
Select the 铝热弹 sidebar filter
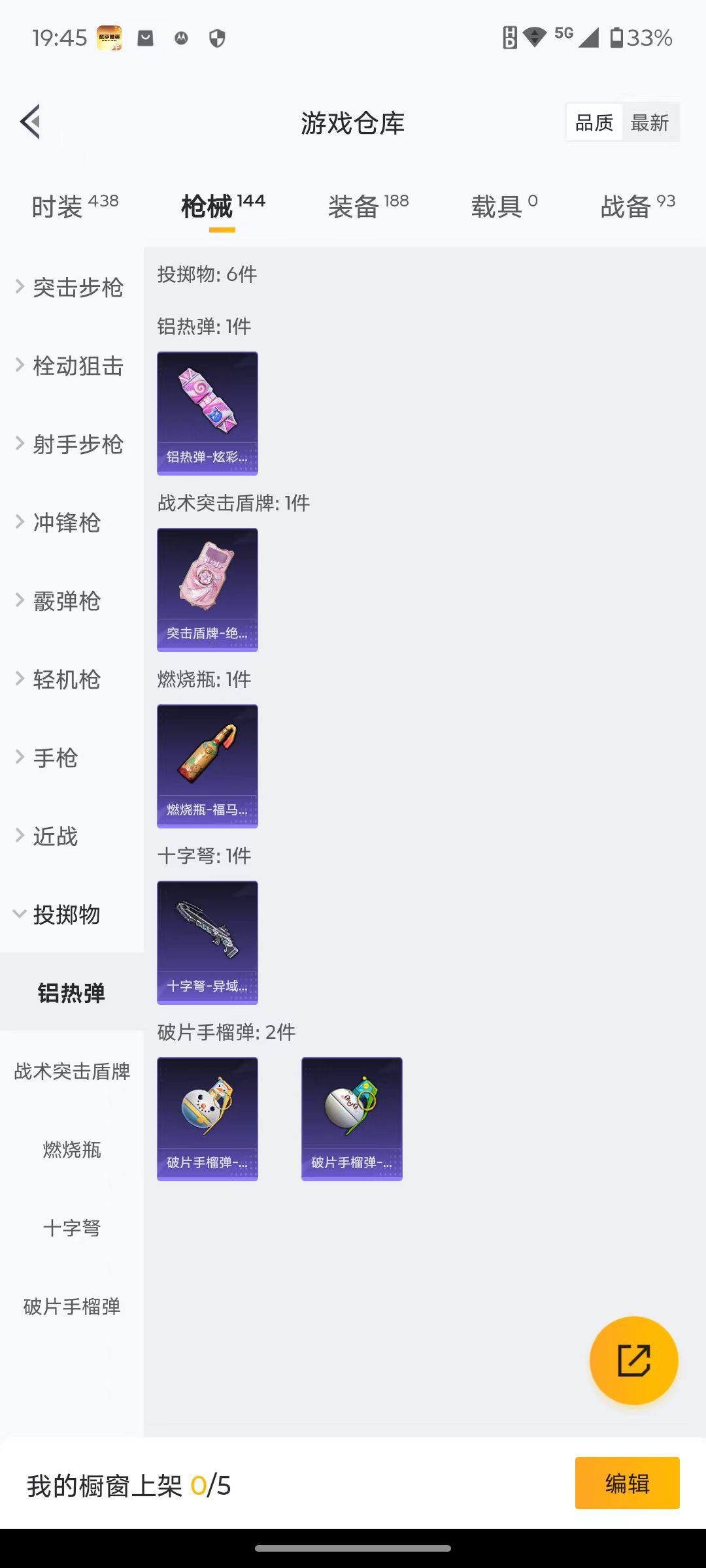click(72, 992)
